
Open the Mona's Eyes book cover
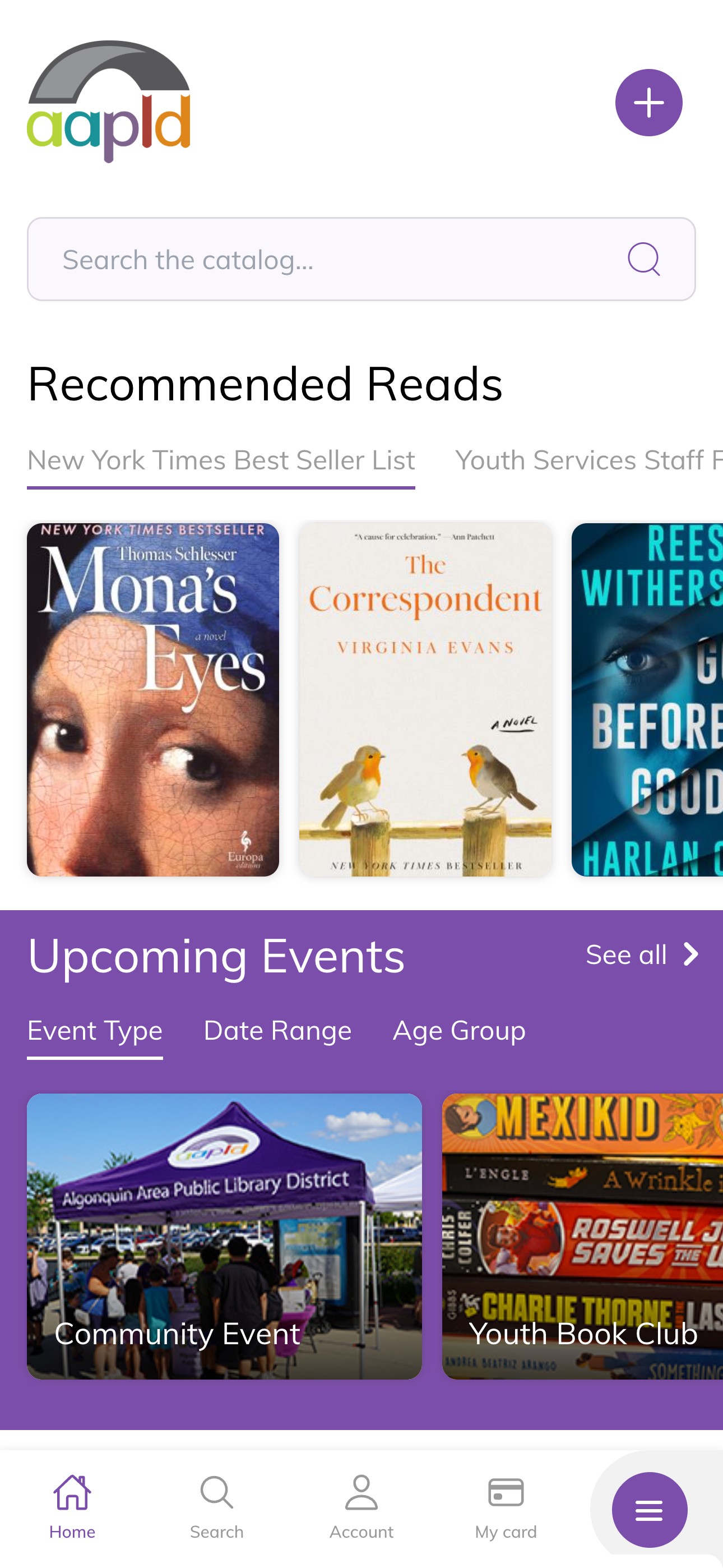pyautogui.click(x=153, y=699)
